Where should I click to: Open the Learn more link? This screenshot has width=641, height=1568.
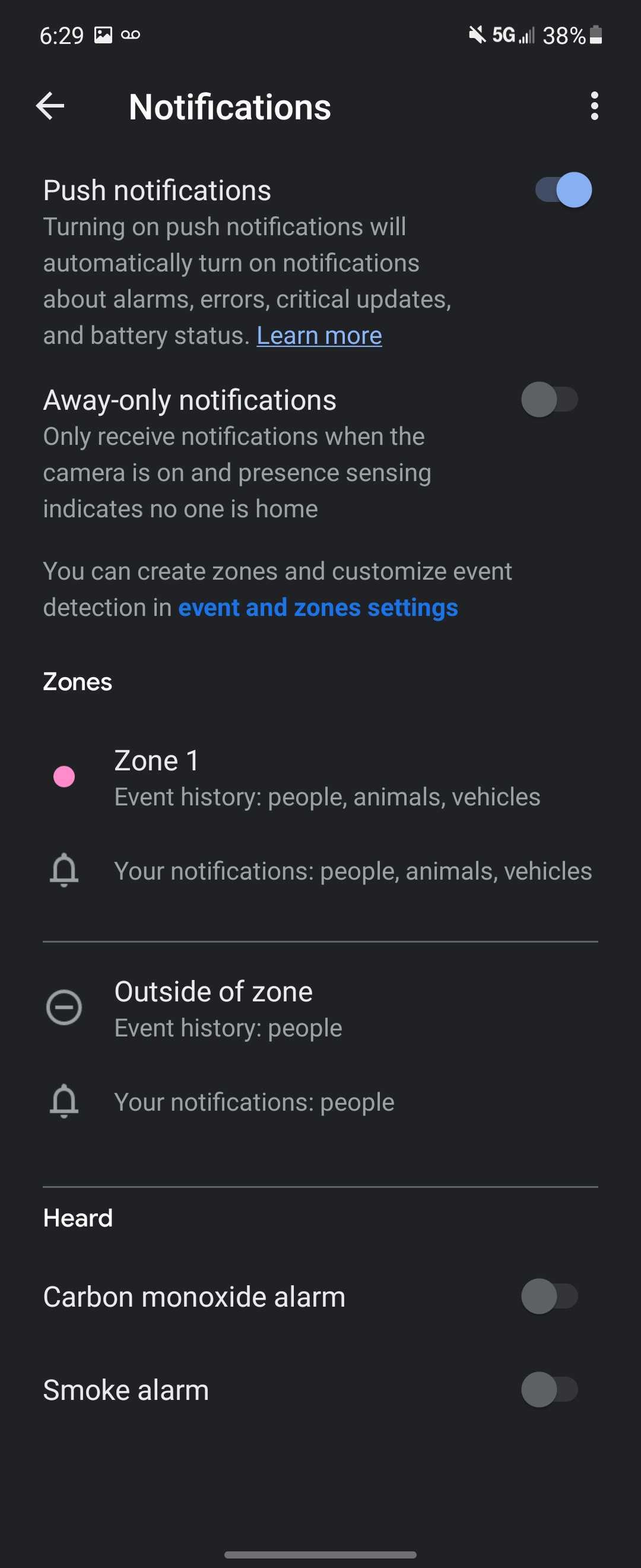coord(319,336)
